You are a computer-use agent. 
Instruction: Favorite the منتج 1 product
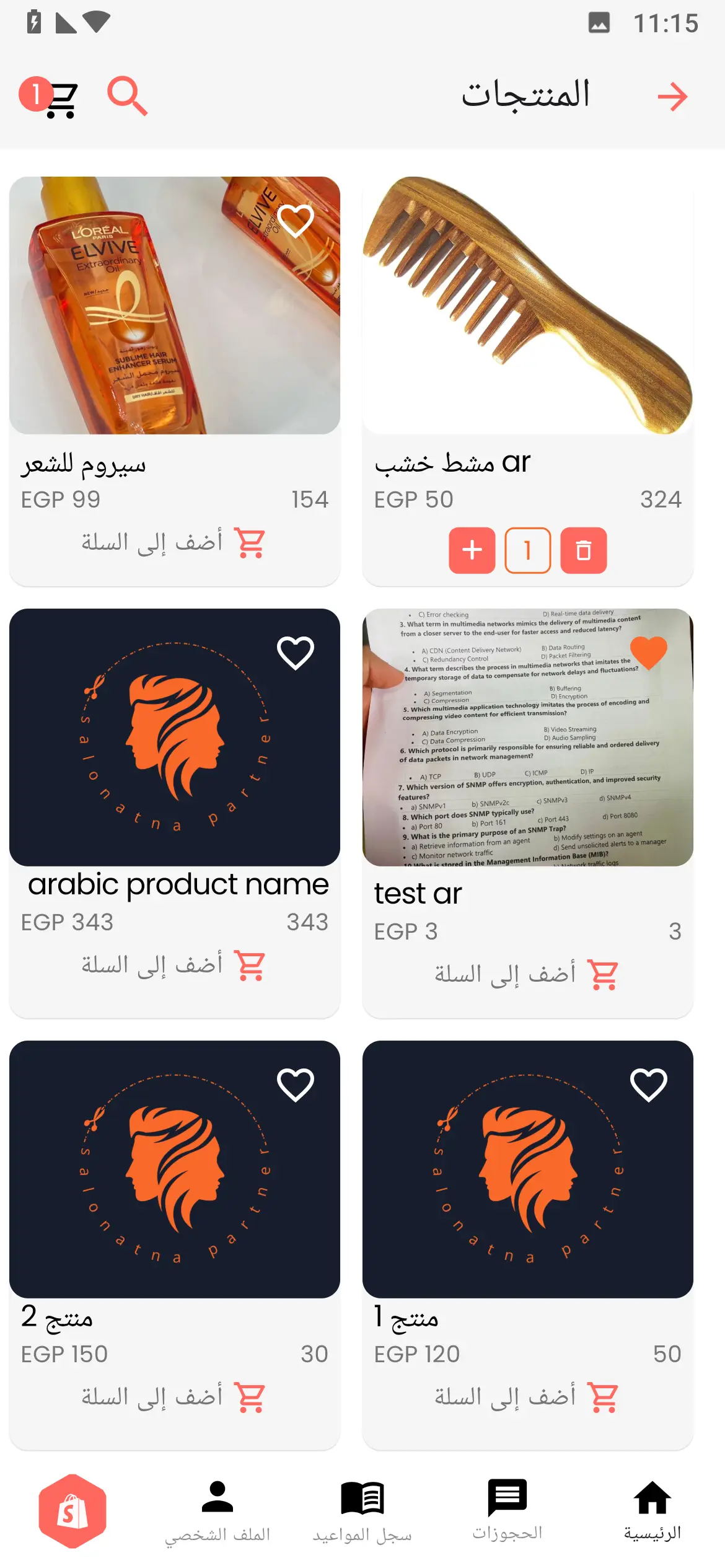[x=648, y=1085]
